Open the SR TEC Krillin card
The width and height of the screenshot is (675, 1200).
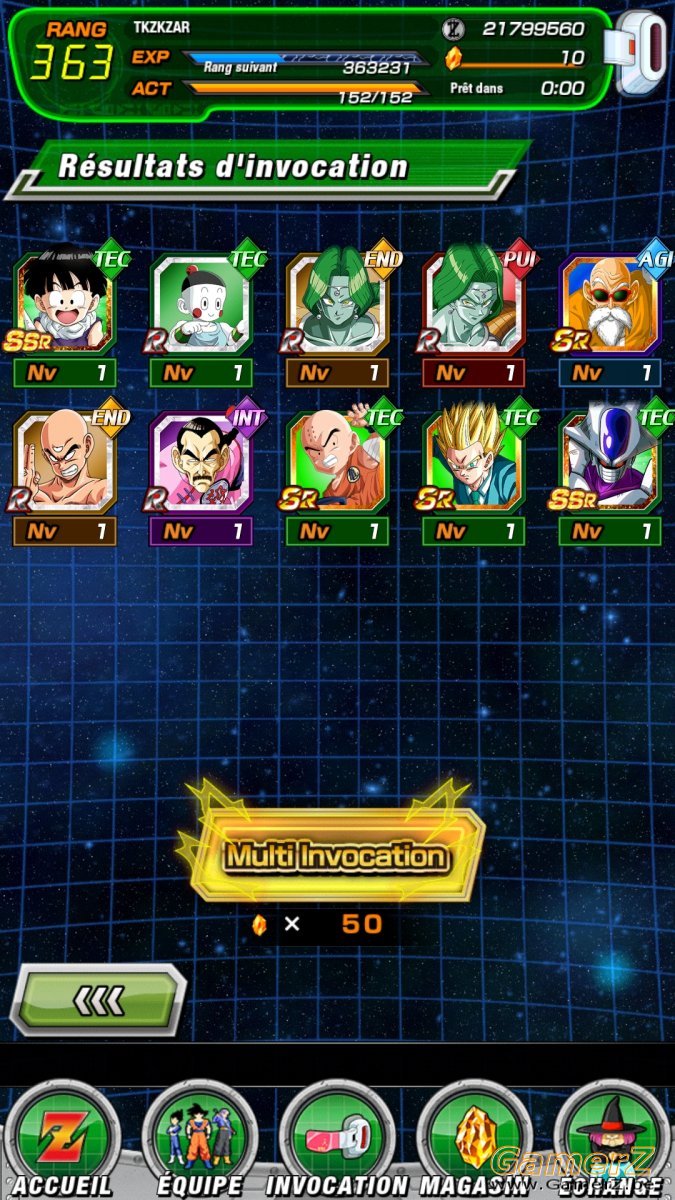337,461
